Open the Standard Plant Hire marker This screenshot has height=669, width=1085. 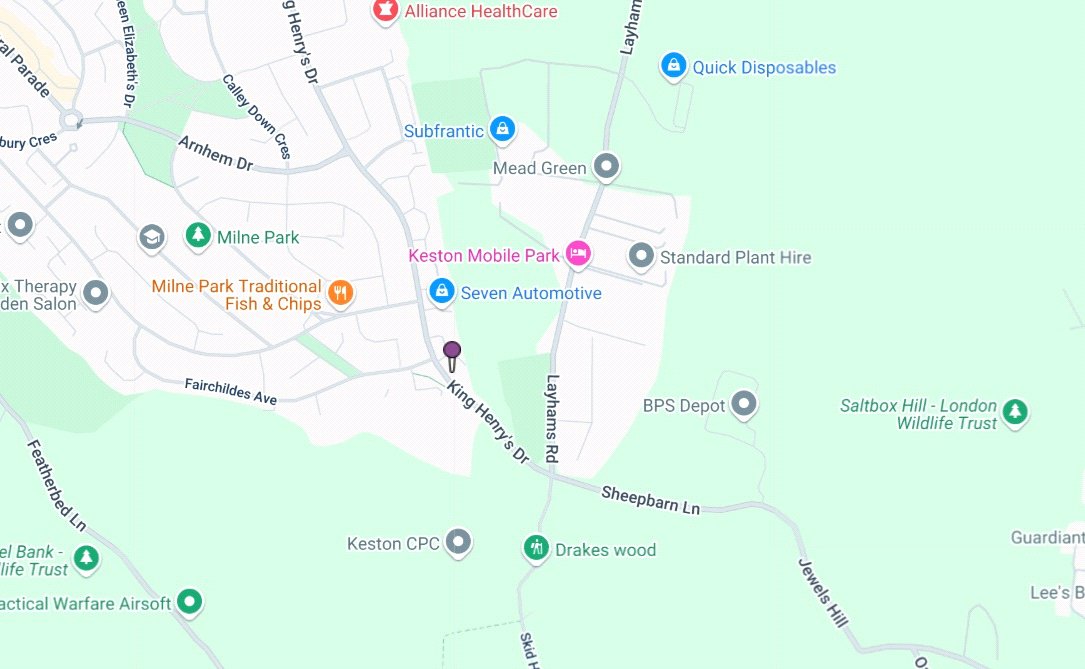coord(641,256)
